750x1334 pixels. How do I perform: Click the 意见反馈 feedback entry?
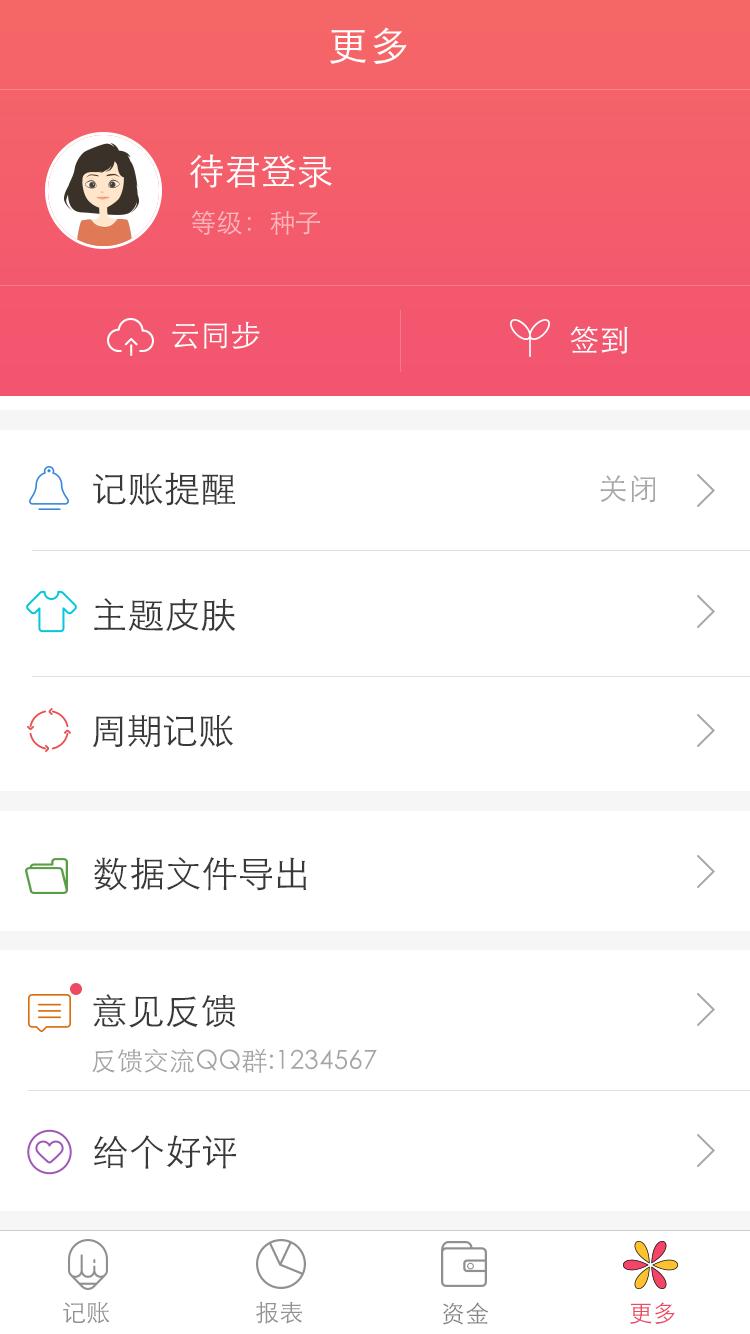[165, 1012]
